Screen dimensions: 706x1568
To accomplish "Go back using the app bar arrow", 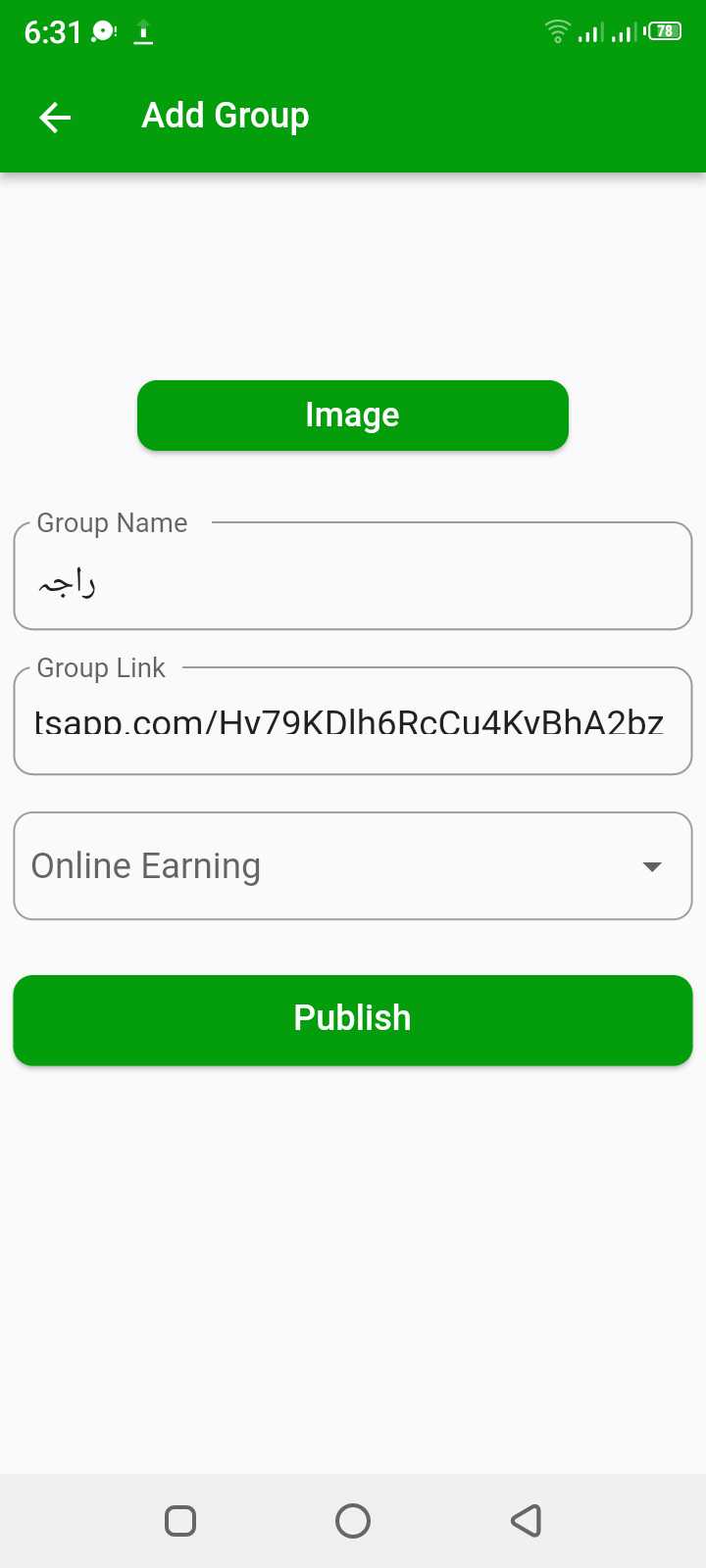I will (55, 118).
